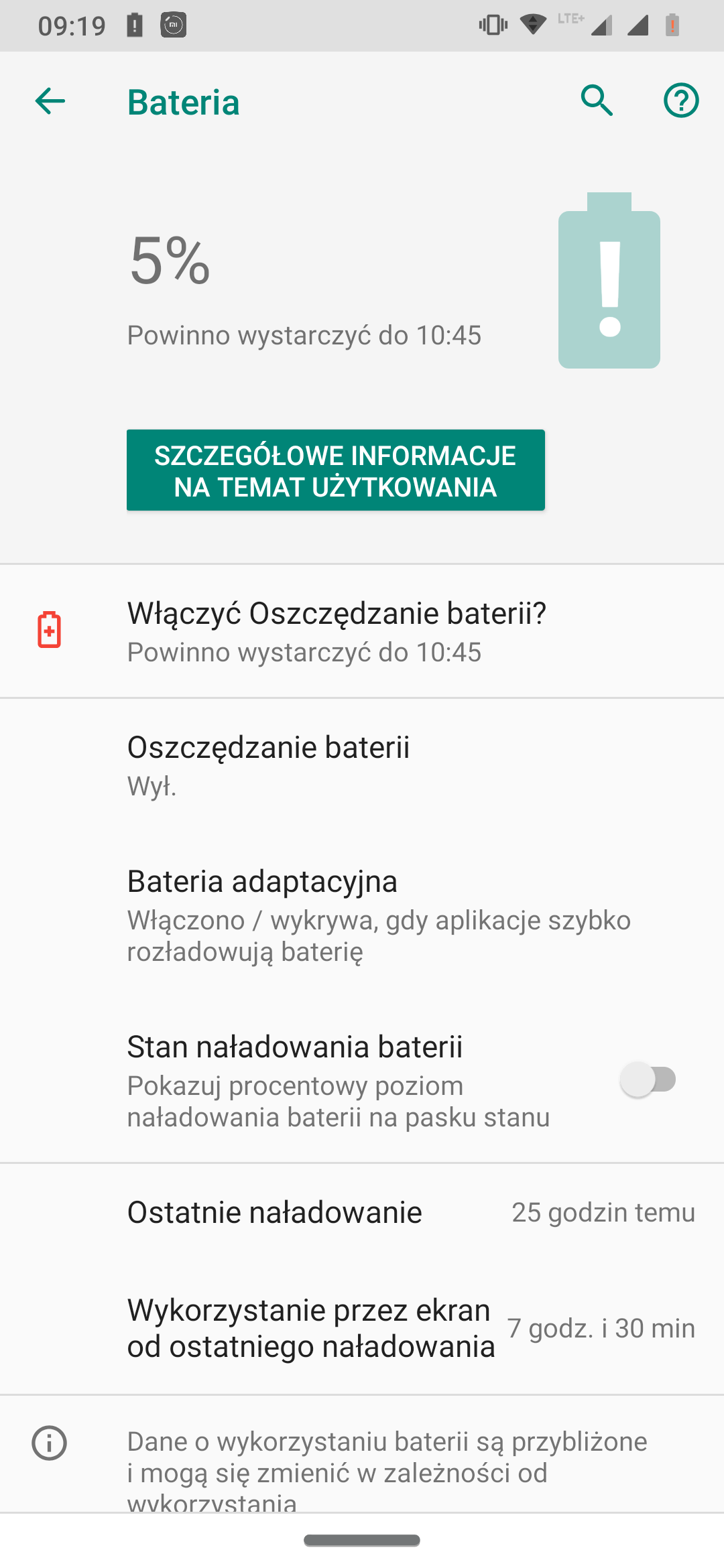
Task: Open Bateria adaptacyjna settings
Action: pos(362,915)
